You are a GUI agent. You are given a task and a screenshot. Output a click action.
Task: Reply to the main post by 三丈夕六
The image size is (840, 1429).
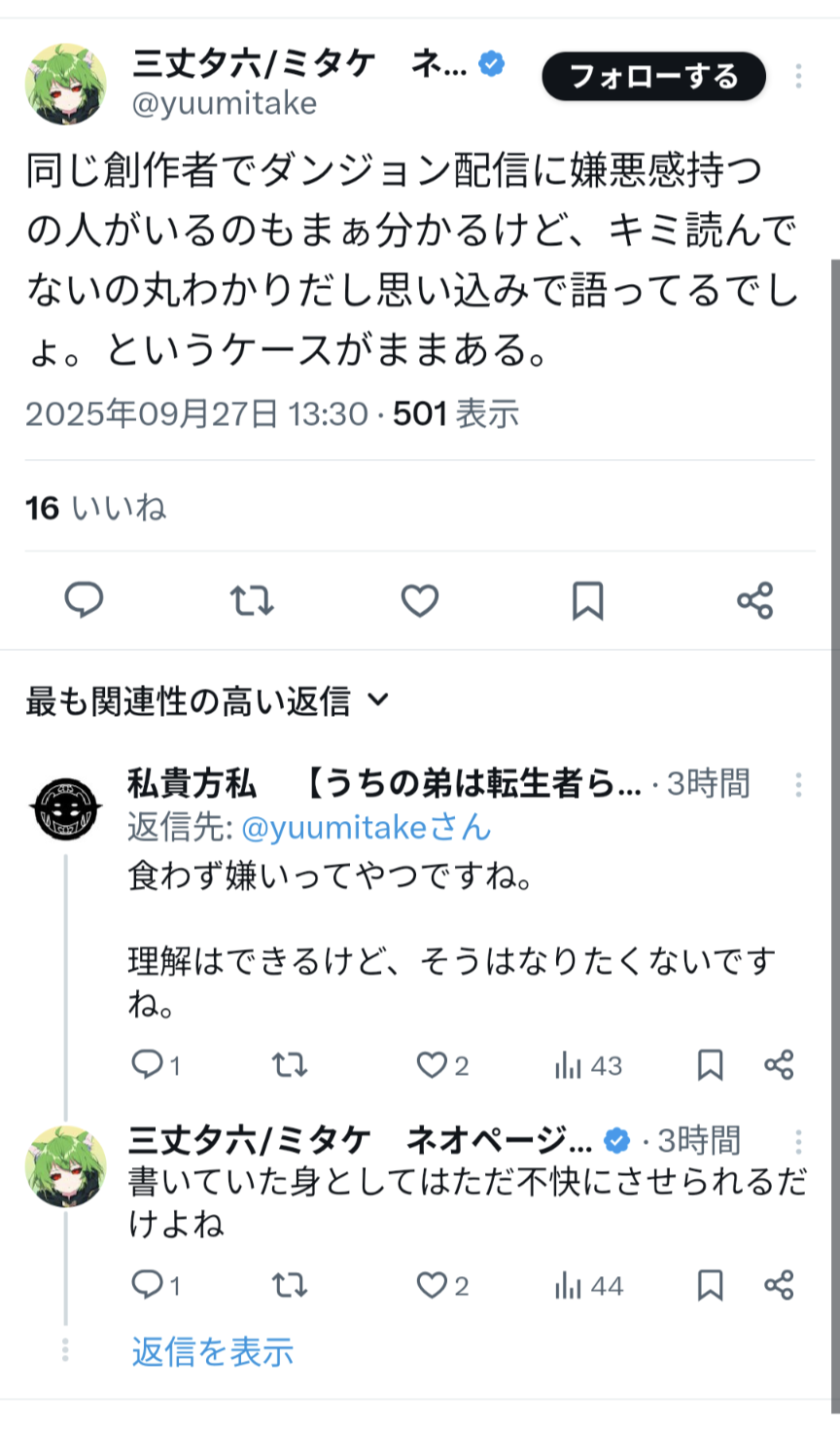pyautogui.click(x=84, y=600)
